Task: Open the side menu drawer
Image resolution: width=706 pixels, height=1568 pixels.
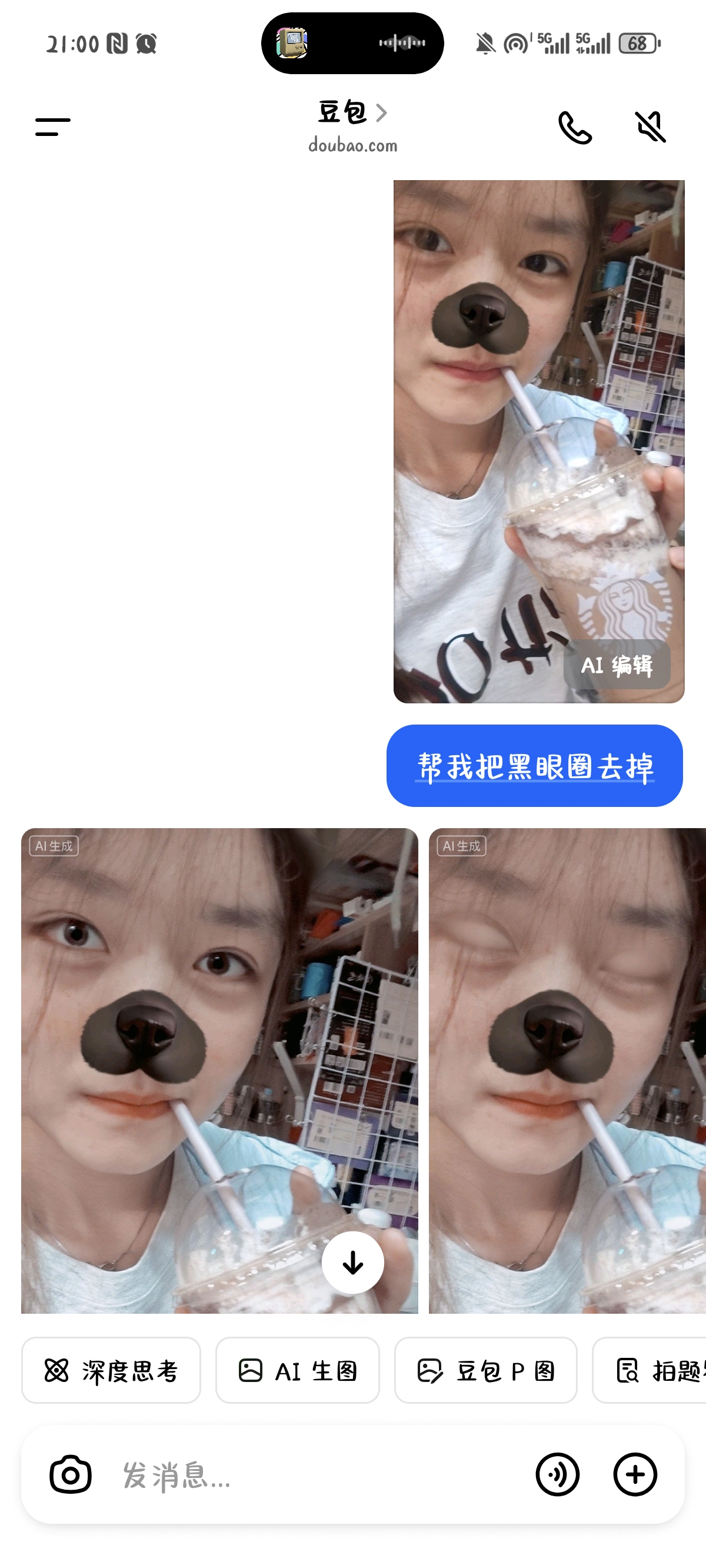Action: click(53, 127)
